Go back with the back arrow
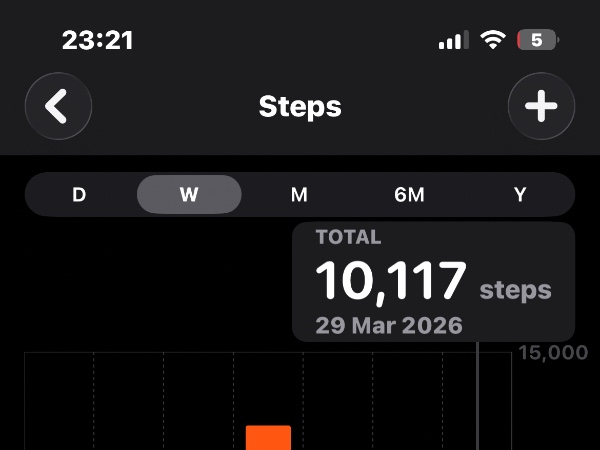This screenshot has width=600, height=450. (58, 106)
